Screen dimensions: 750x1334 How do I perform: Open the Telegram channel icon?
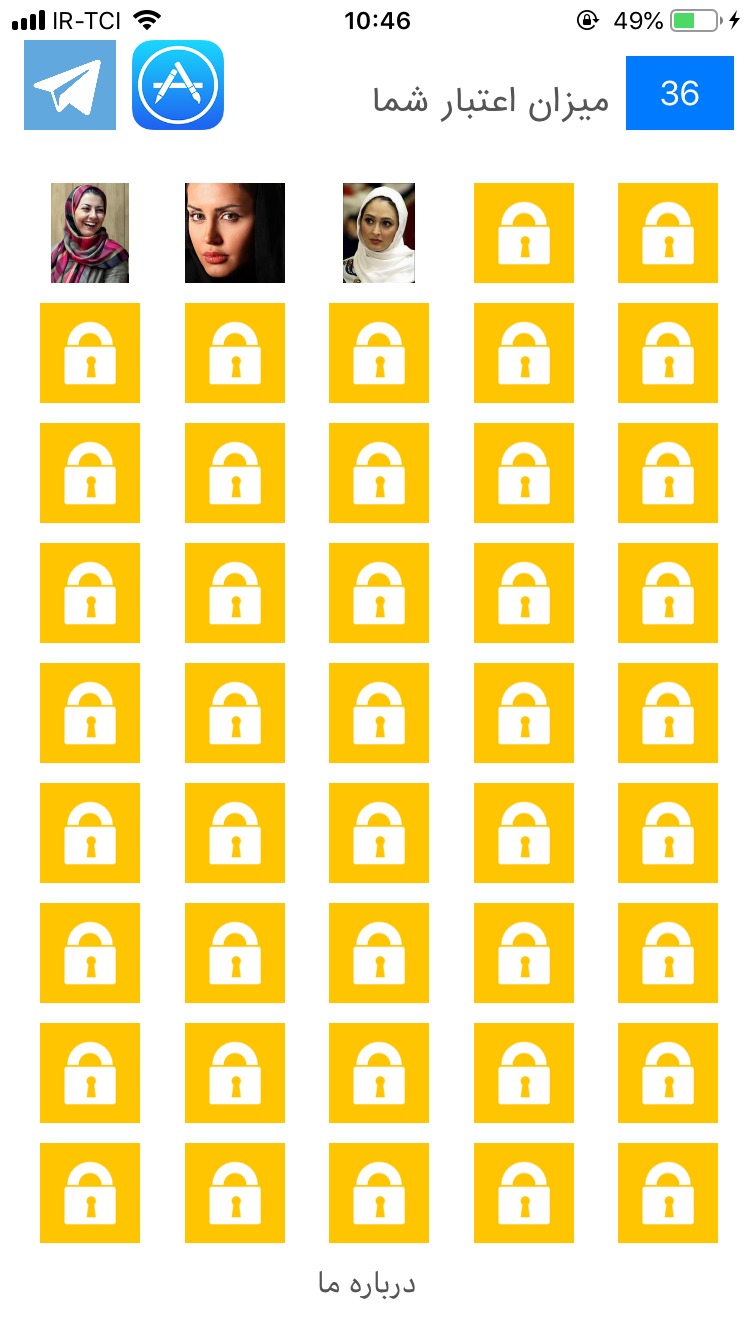69,85
